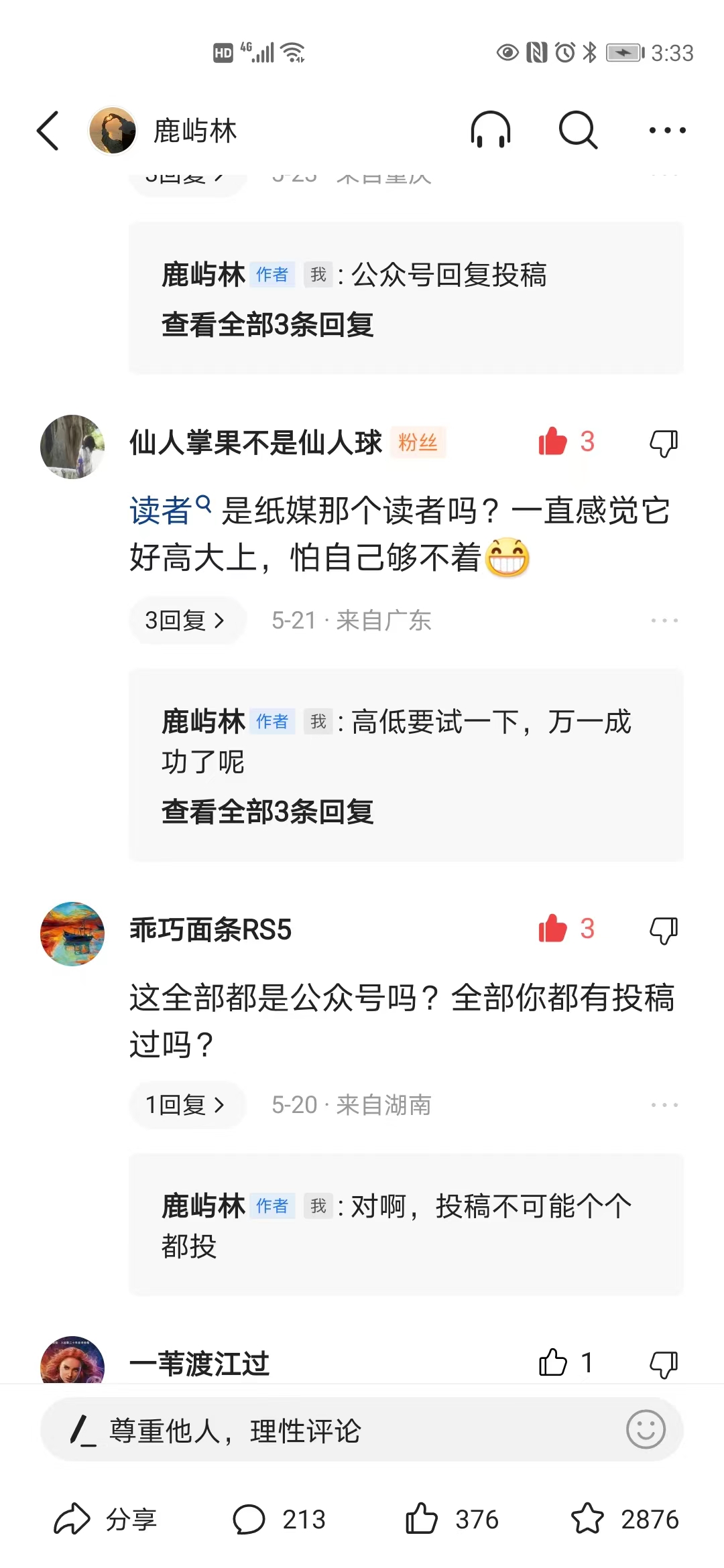724x1568 pixels.
Task: Tap the back arrow to leave comments
Action: click(x=46, y=131)
